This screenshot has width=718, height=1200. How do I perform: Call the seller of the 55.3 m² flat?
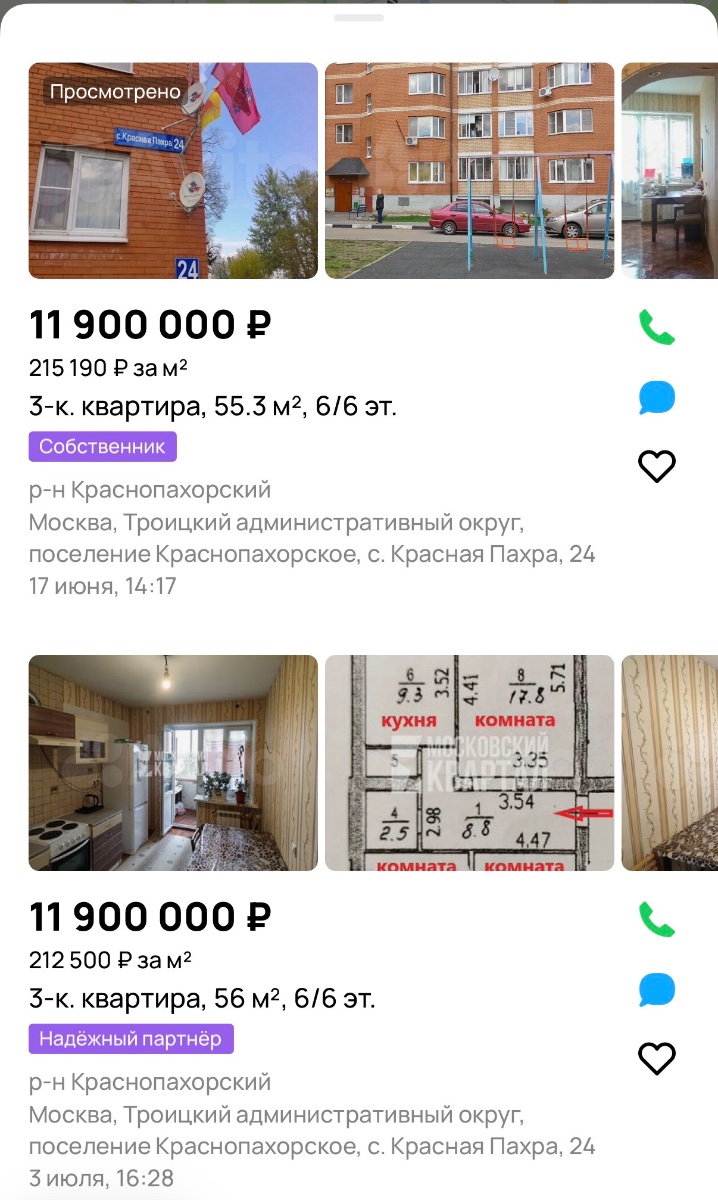pos(657,328)
